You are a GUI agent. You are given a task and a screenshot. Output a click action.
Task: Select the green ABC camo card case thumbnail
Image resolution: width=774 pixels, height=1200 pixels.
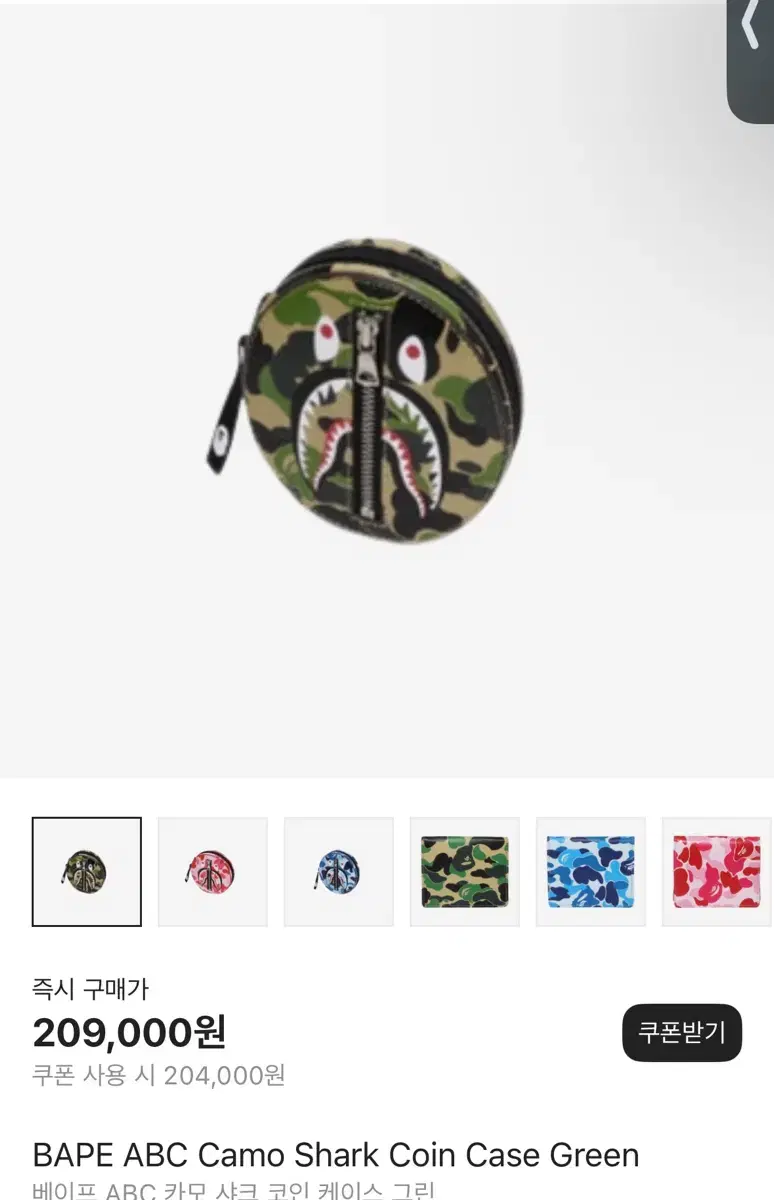[x=465, y=872]
